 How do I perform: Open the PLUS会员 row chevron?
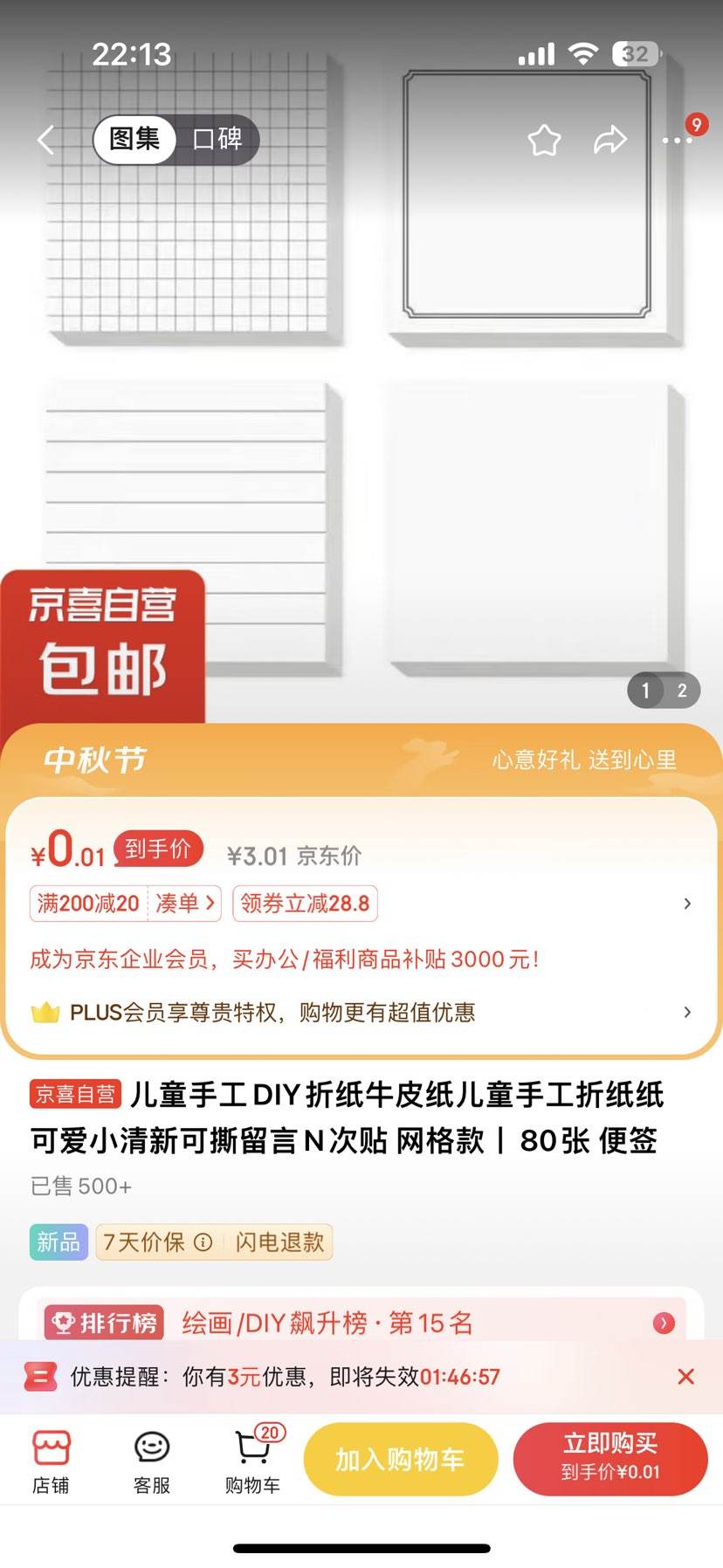[x=687, y=1012]
